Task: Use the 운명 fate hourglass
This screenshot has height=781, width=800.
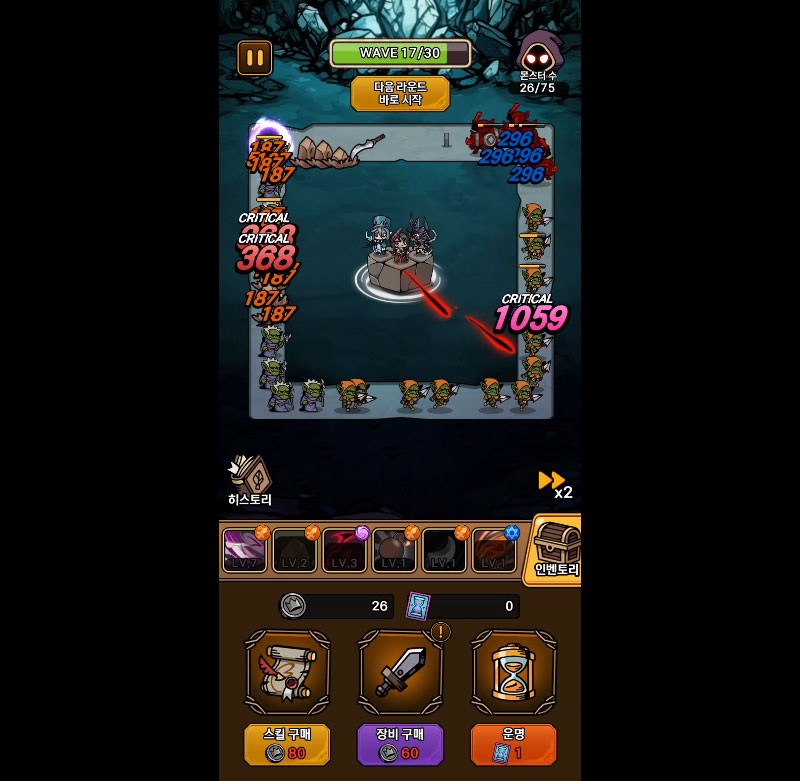Action: coord(513,744)
